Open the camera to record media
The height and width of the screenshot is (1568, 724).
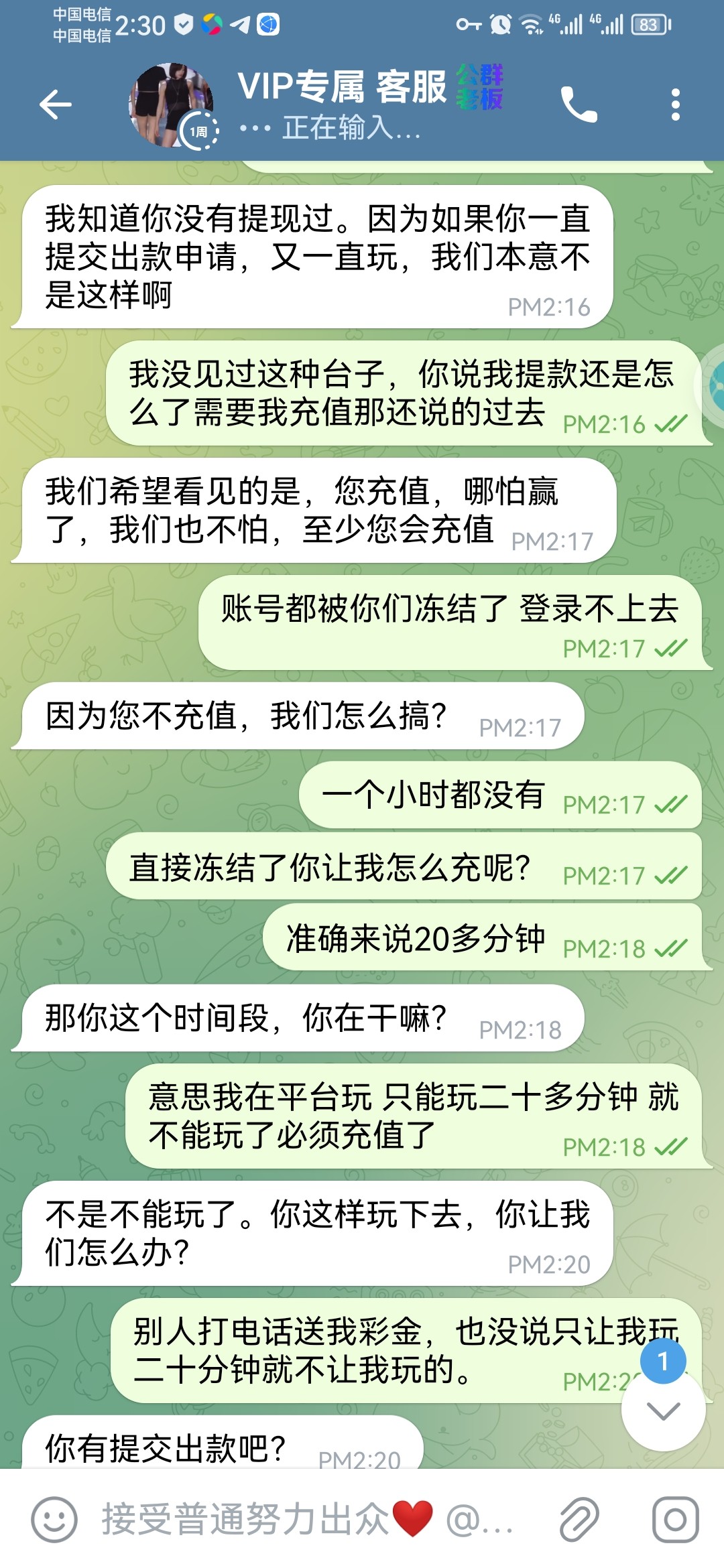click(x=675, y=1520)
